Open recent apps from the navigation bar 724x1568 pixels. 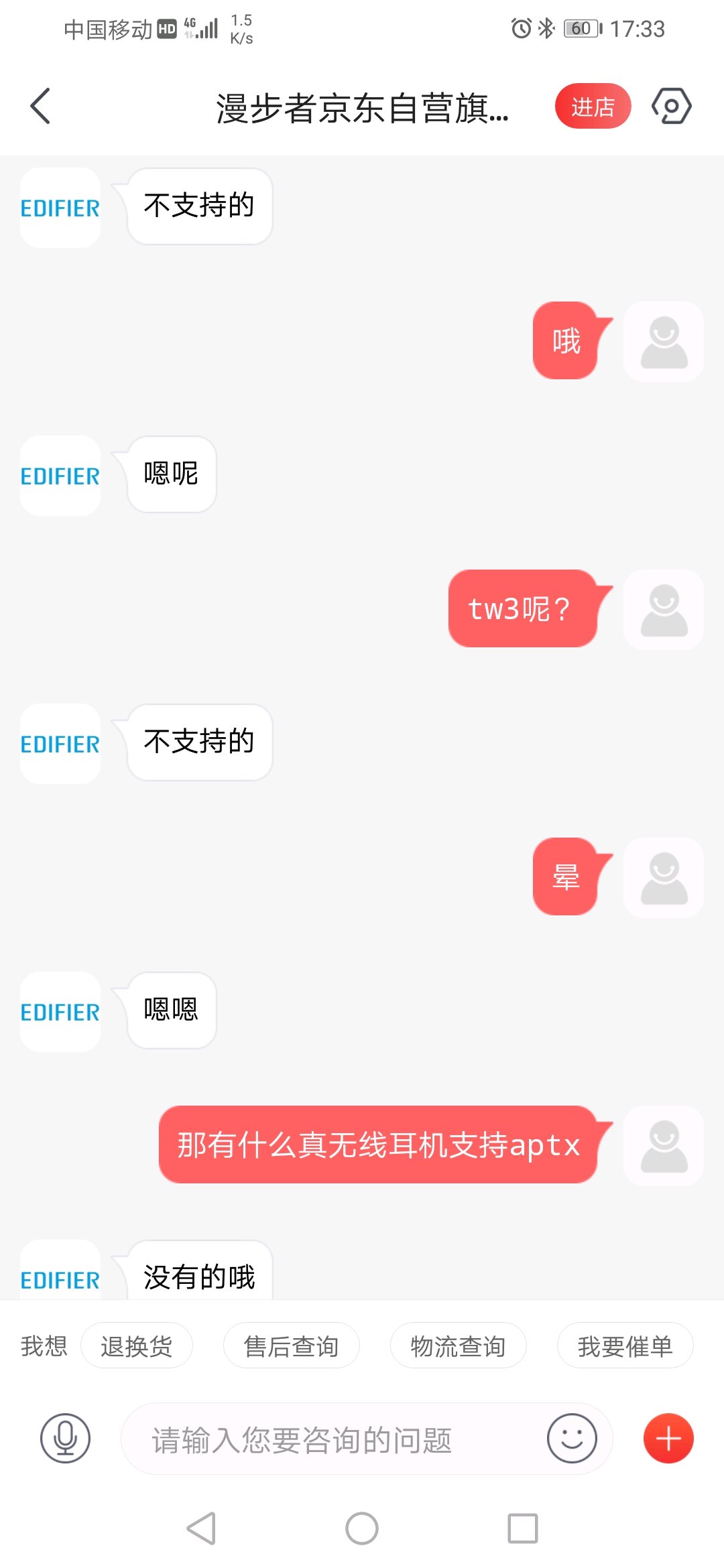523,1528
